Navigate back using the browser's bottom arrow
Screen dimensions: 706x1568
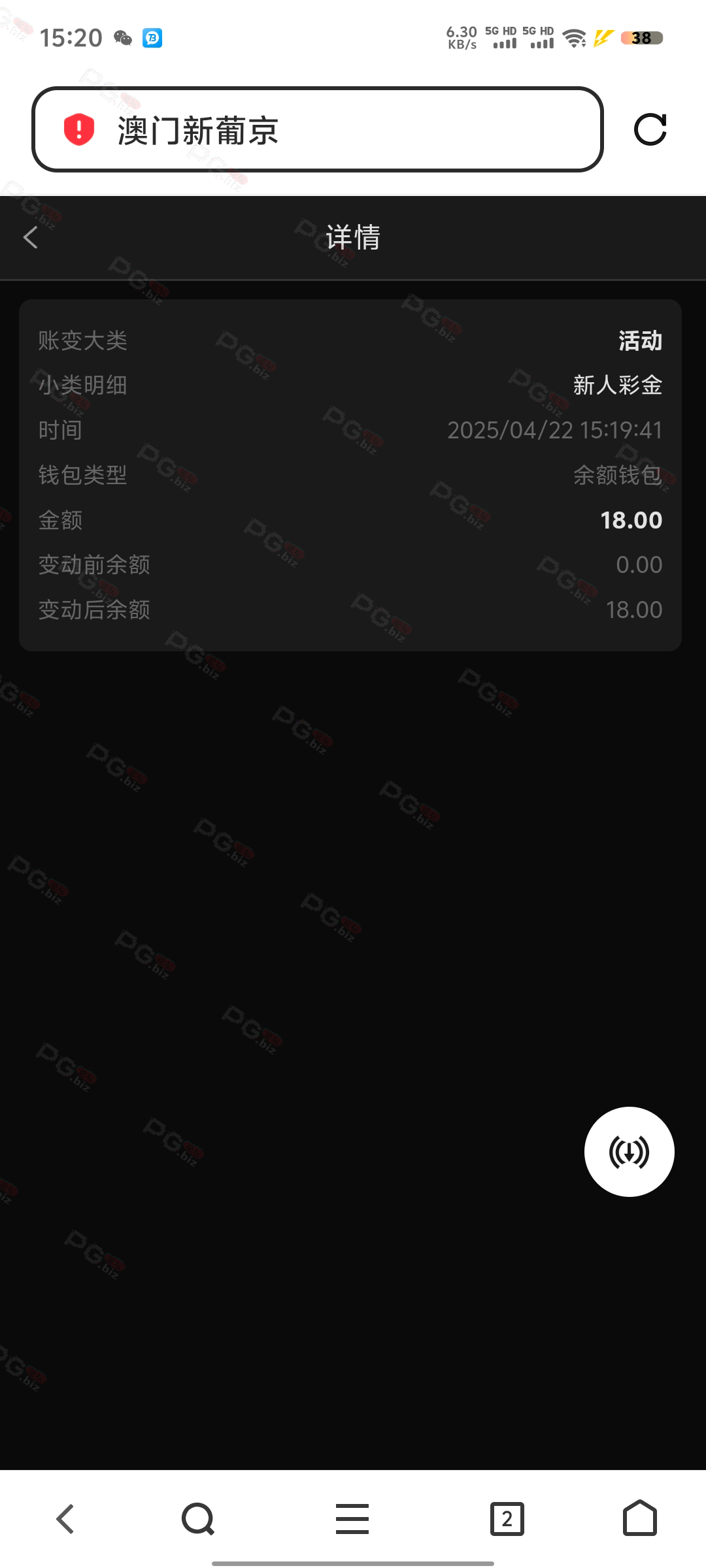tap(65, 1519)
